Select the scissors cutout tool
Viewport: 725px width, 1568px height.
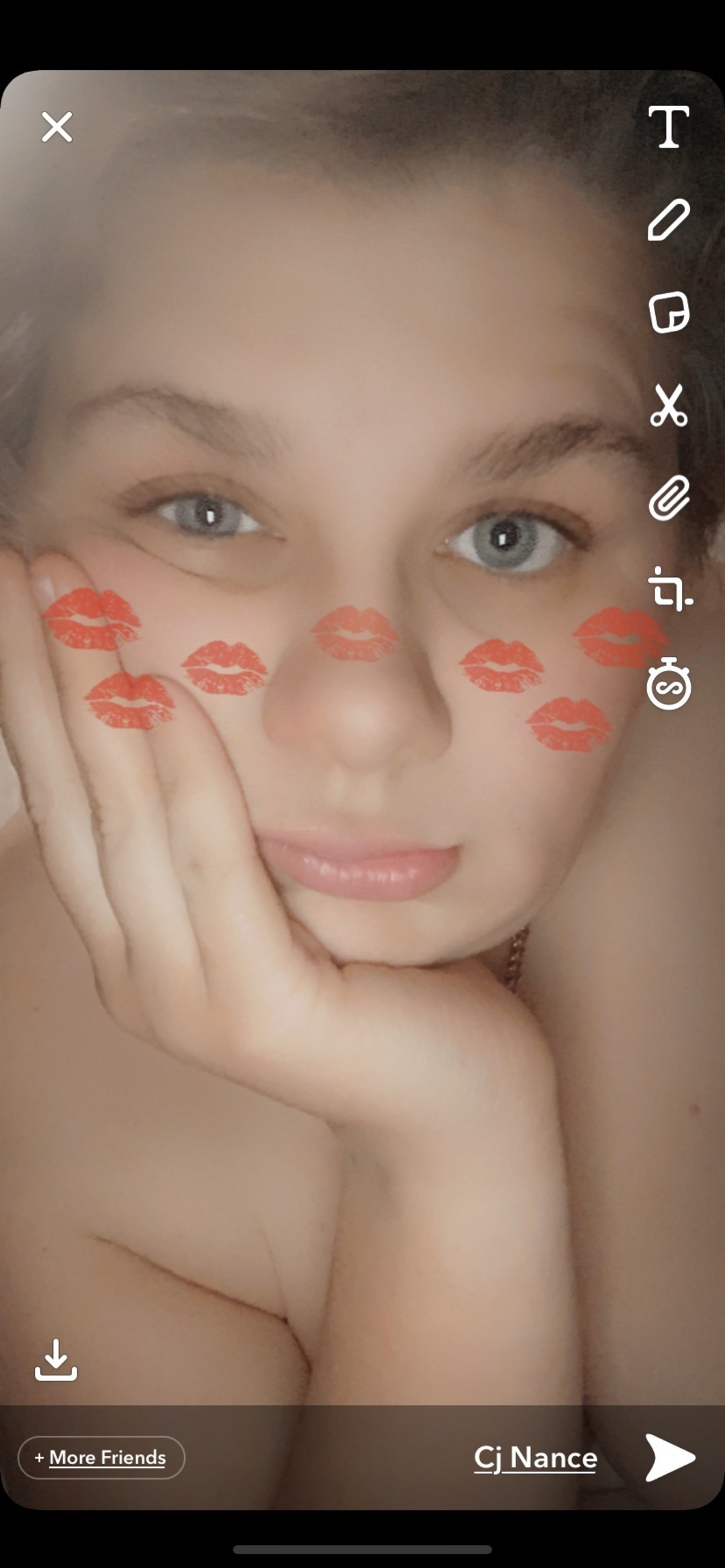[669, 405]
